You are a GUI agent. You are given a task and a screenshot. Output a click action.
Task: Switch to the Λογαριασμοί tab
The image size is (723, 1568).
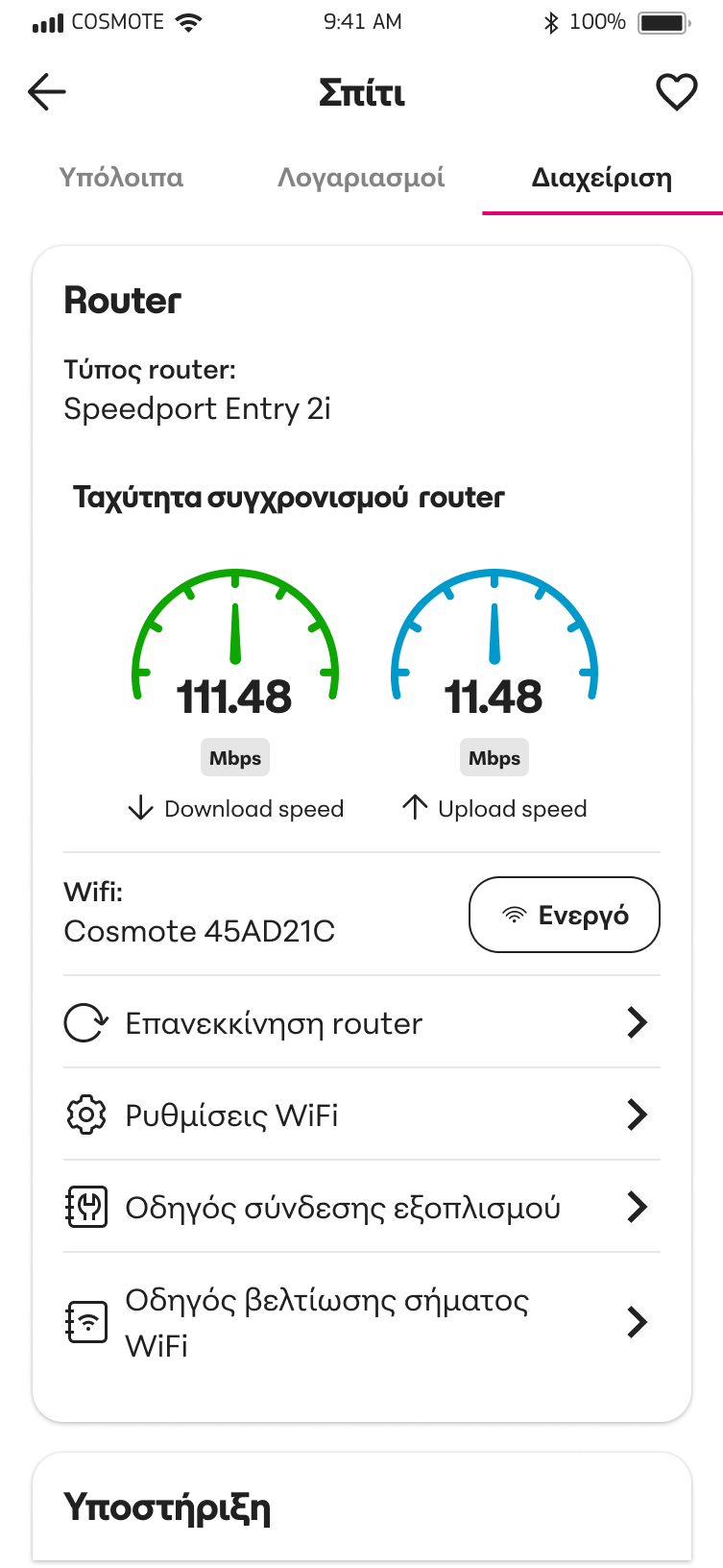pos(361,178)
